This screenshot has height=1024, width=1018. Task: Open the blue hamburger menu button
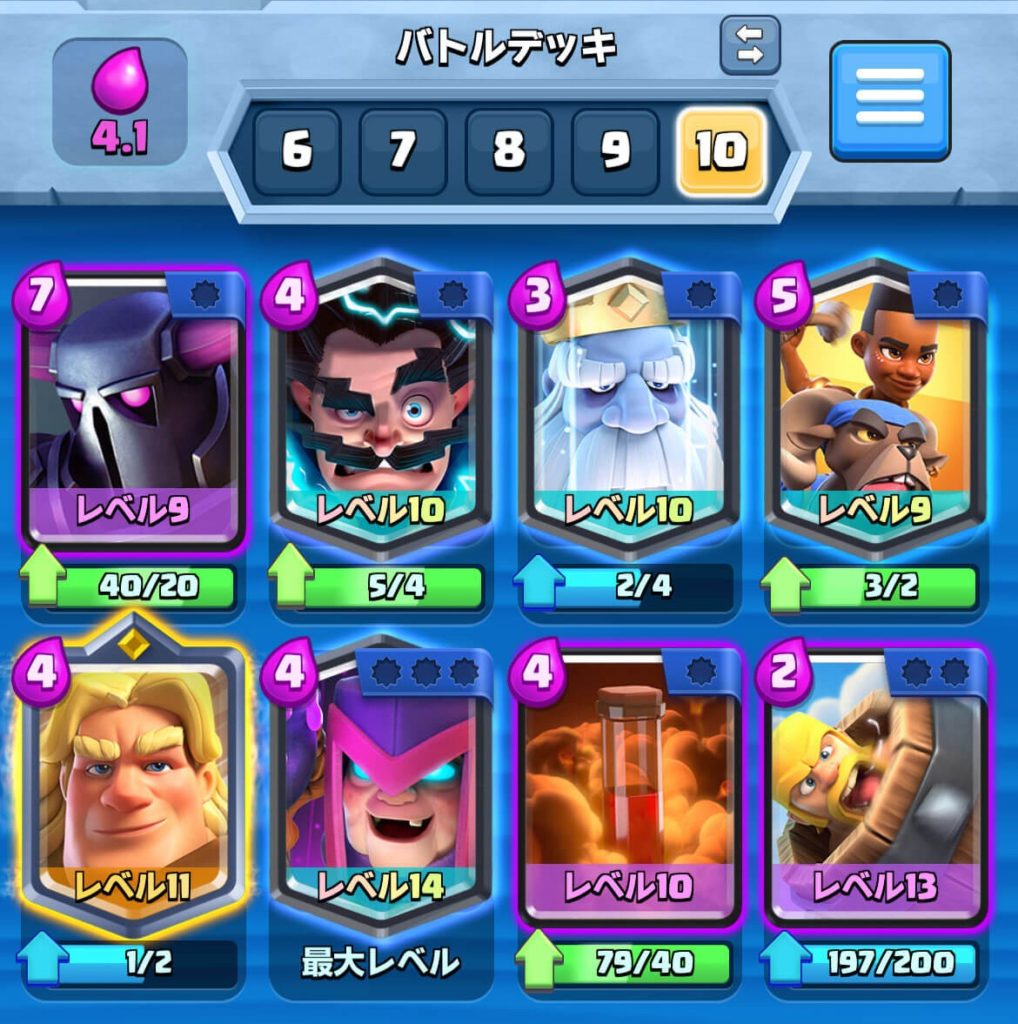(890, 101)
